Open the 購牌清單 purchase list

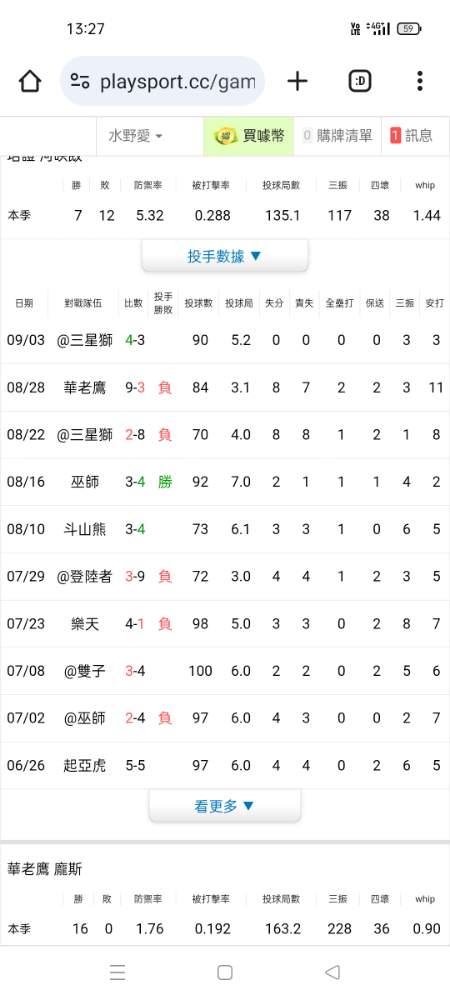[x=337, y=136]
